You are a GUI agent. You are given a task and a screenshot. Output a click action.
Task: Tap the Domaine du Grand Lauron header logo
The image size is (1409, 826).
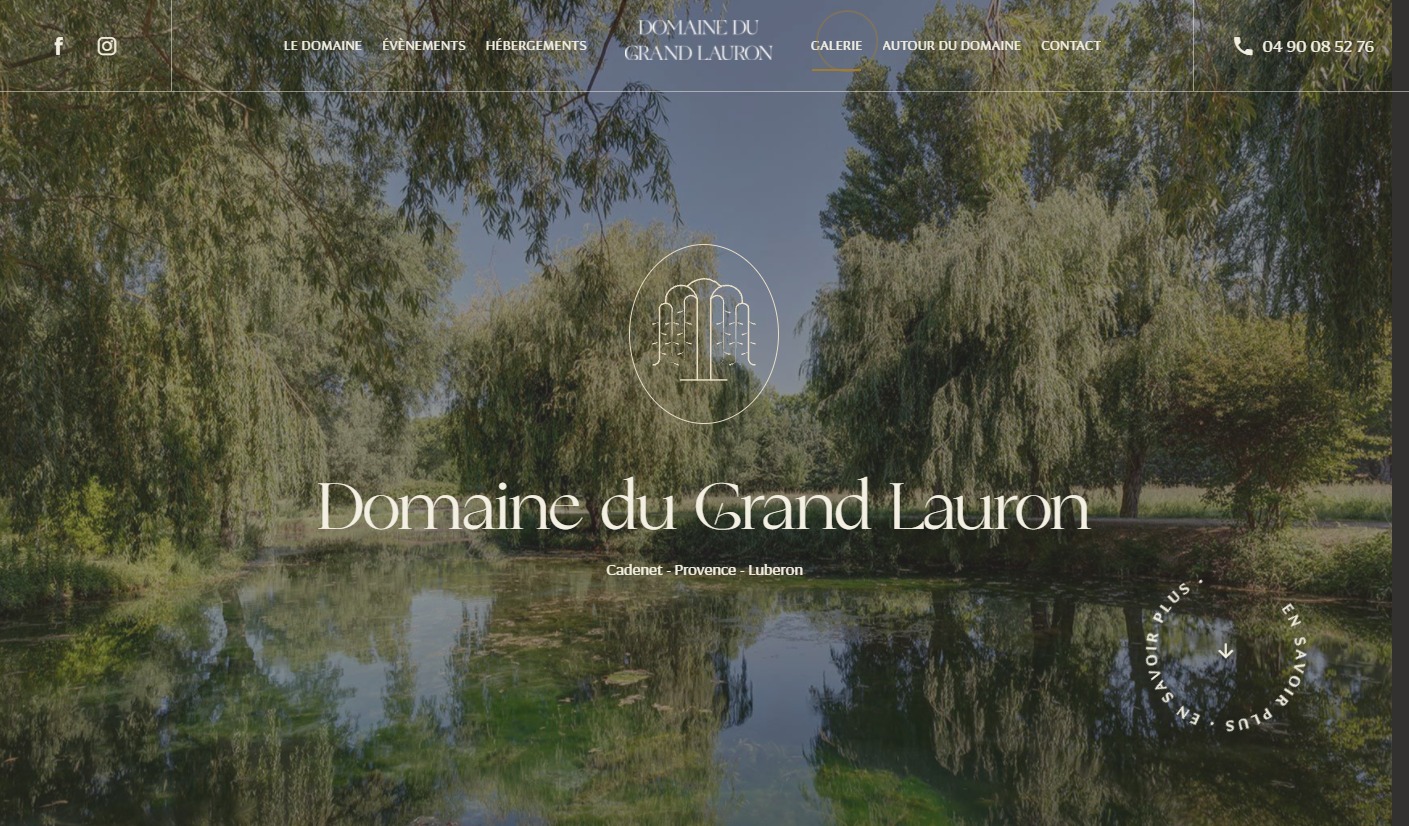click(x=698, y=41)
